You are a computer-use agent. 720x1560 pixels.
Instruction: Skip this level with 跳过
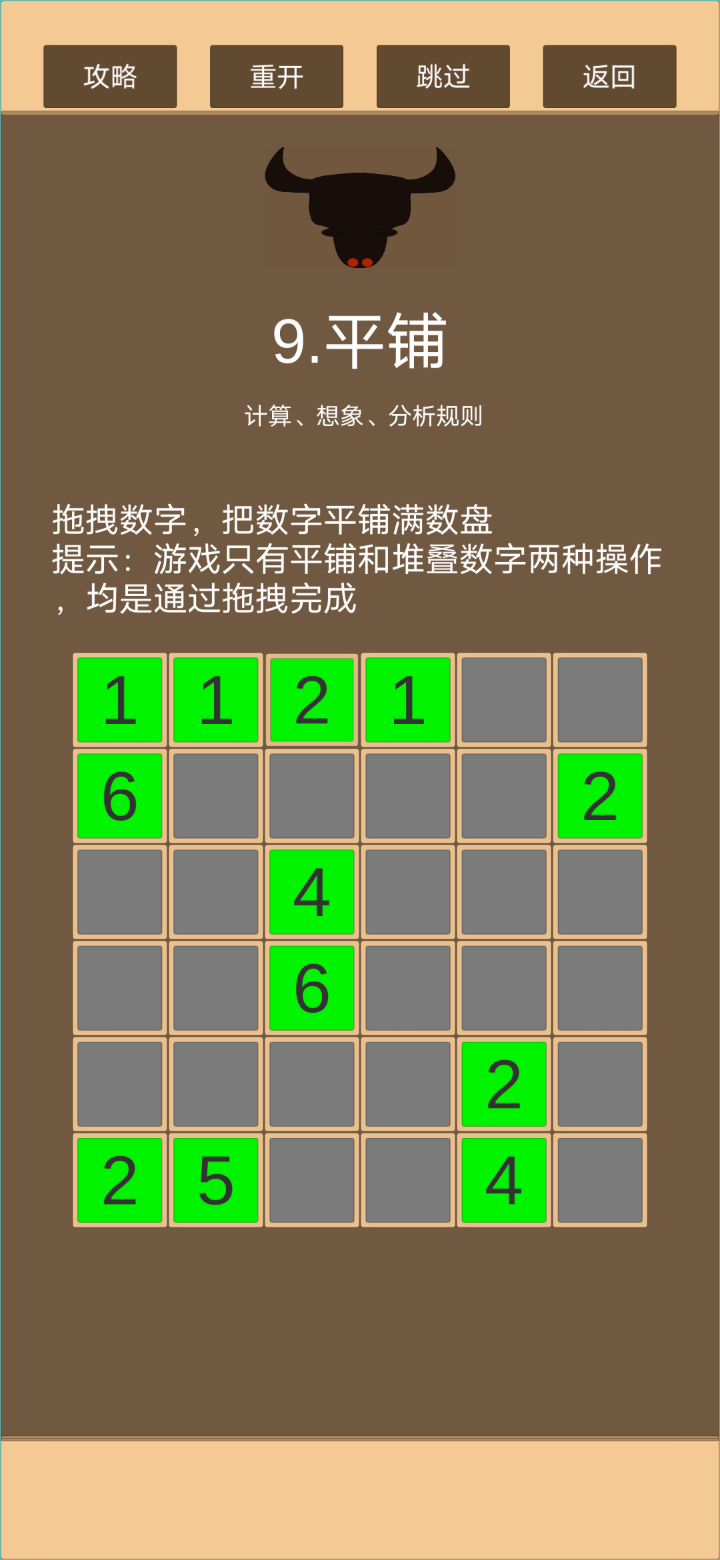443,76
